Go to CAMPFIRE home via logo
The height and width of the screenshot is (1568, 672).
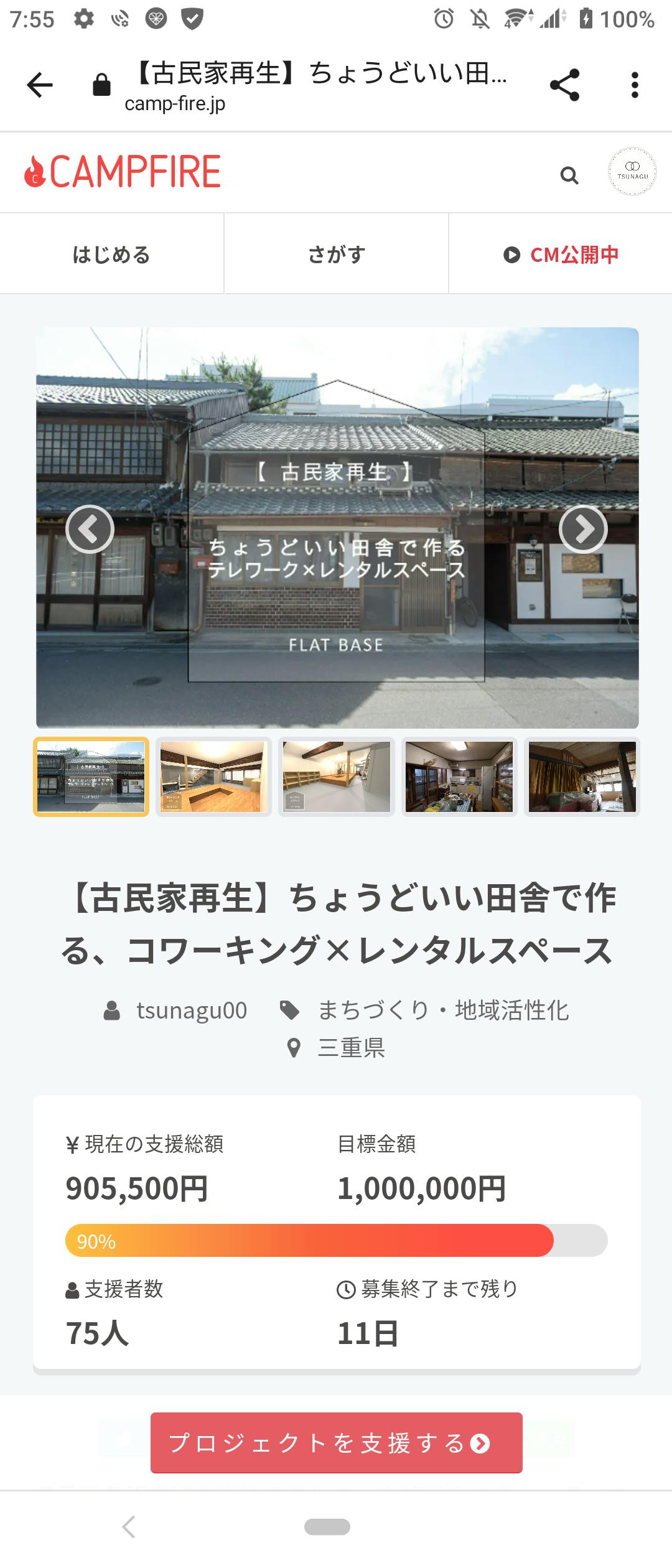tap(123, 172)
